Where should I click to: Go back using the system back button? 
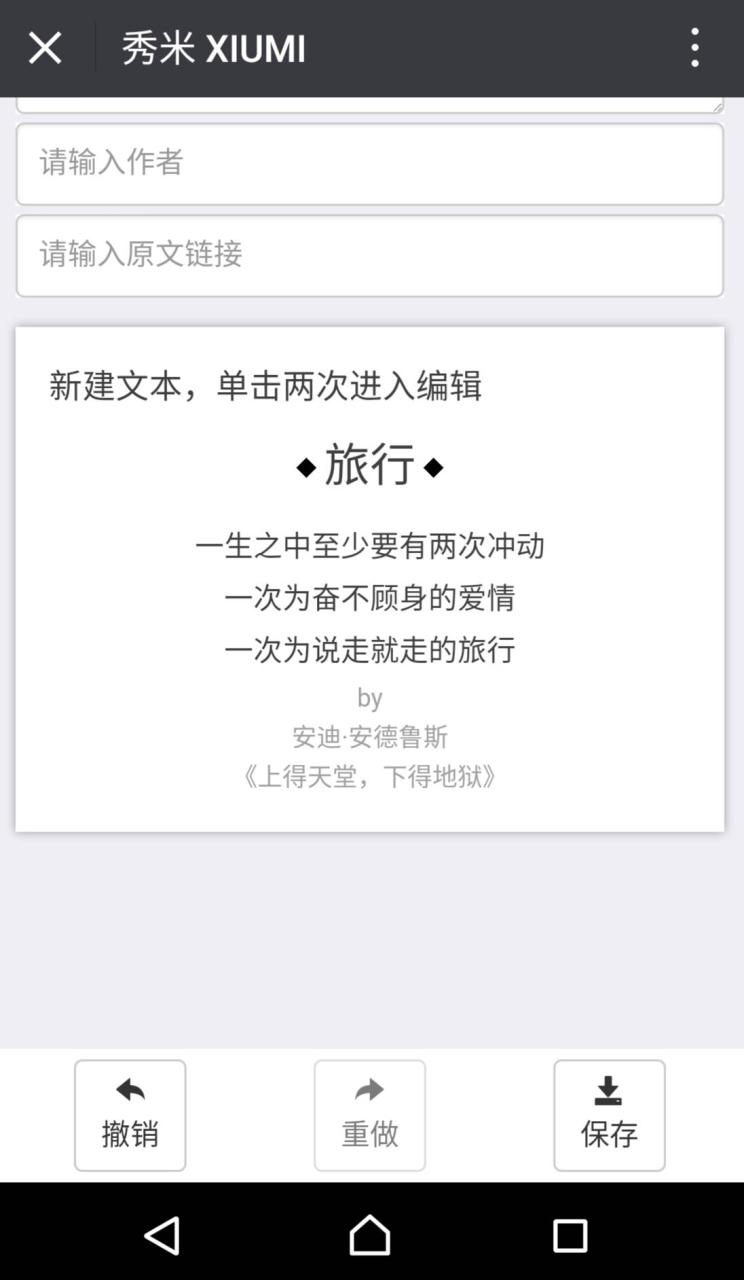(x=162, y=1236)
